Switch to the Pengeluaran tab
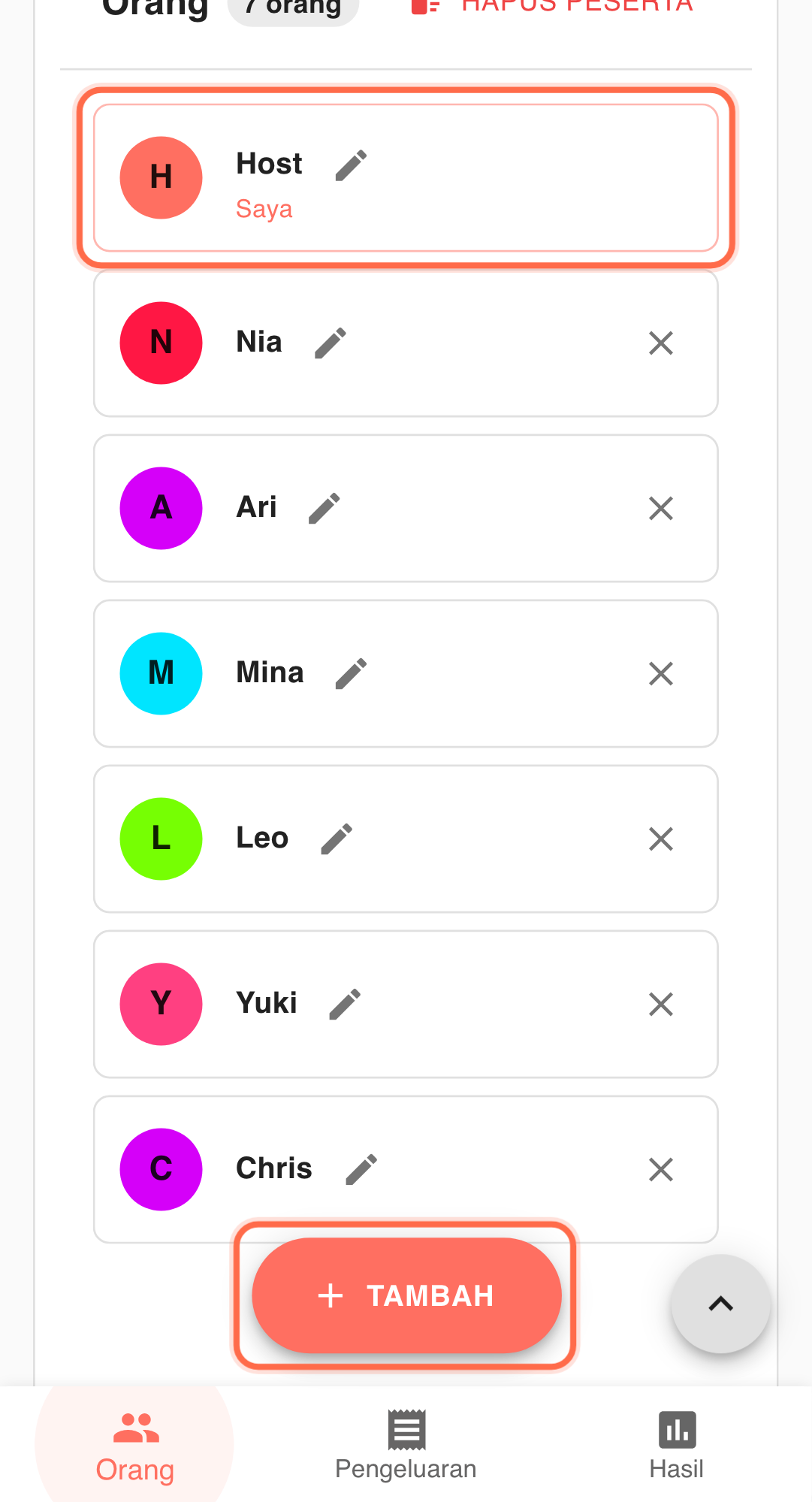The height and width of the screenshot is (1502, 812). click(405, 1443)
